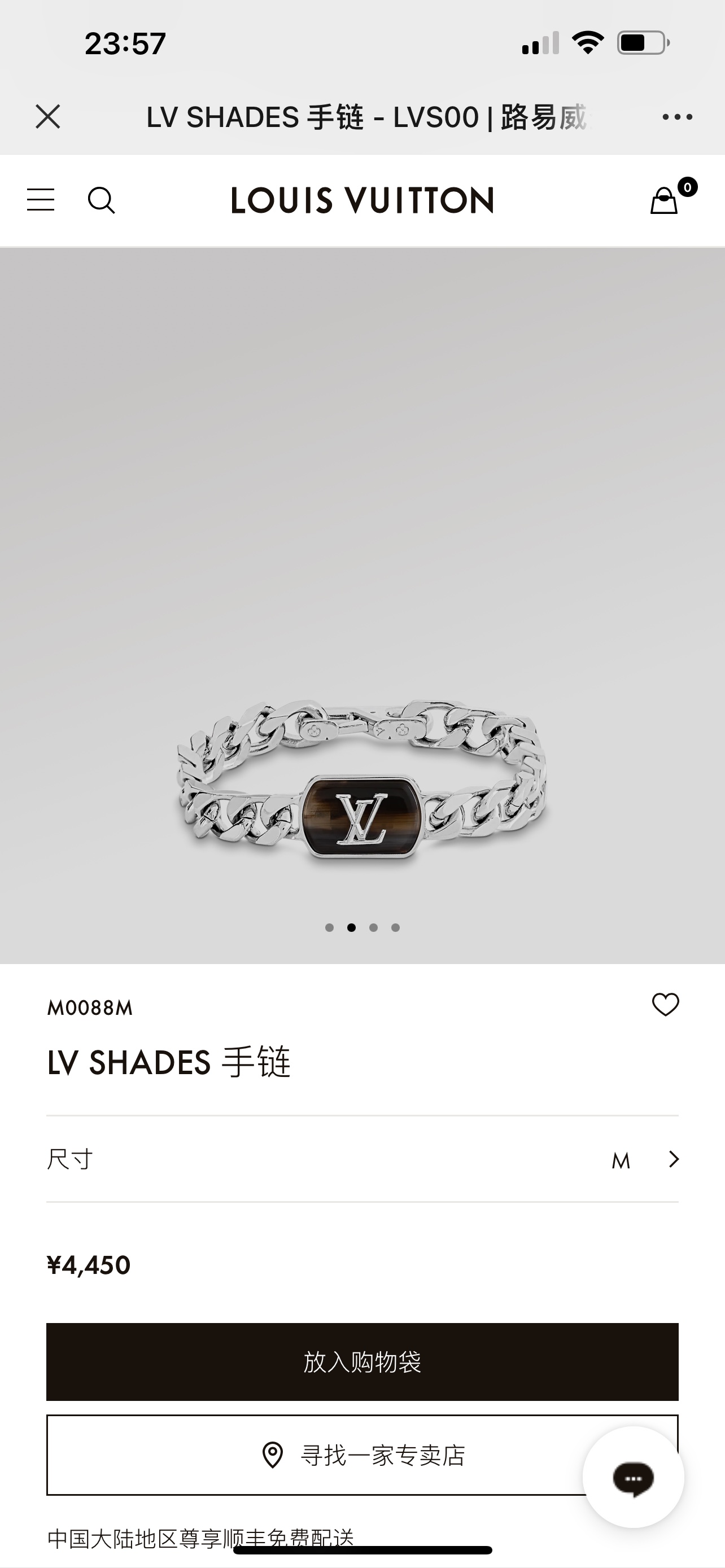Image resolution: width=725 pixels, height=1568 pixels.
Task: Add bracelet to wishlist with heart icon
Action: pos(665,1004)
